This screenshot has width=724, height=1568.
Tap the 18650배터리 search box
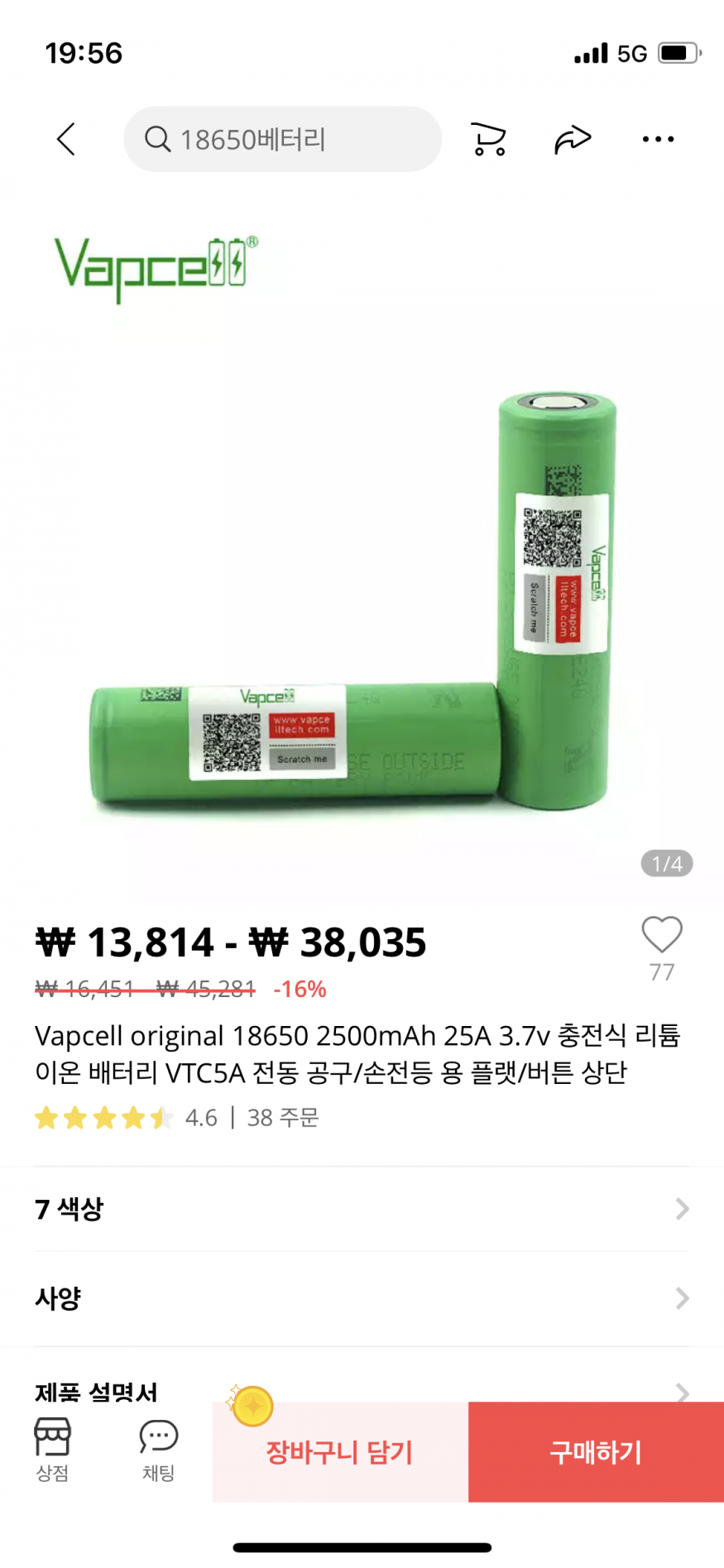(281, 139)
